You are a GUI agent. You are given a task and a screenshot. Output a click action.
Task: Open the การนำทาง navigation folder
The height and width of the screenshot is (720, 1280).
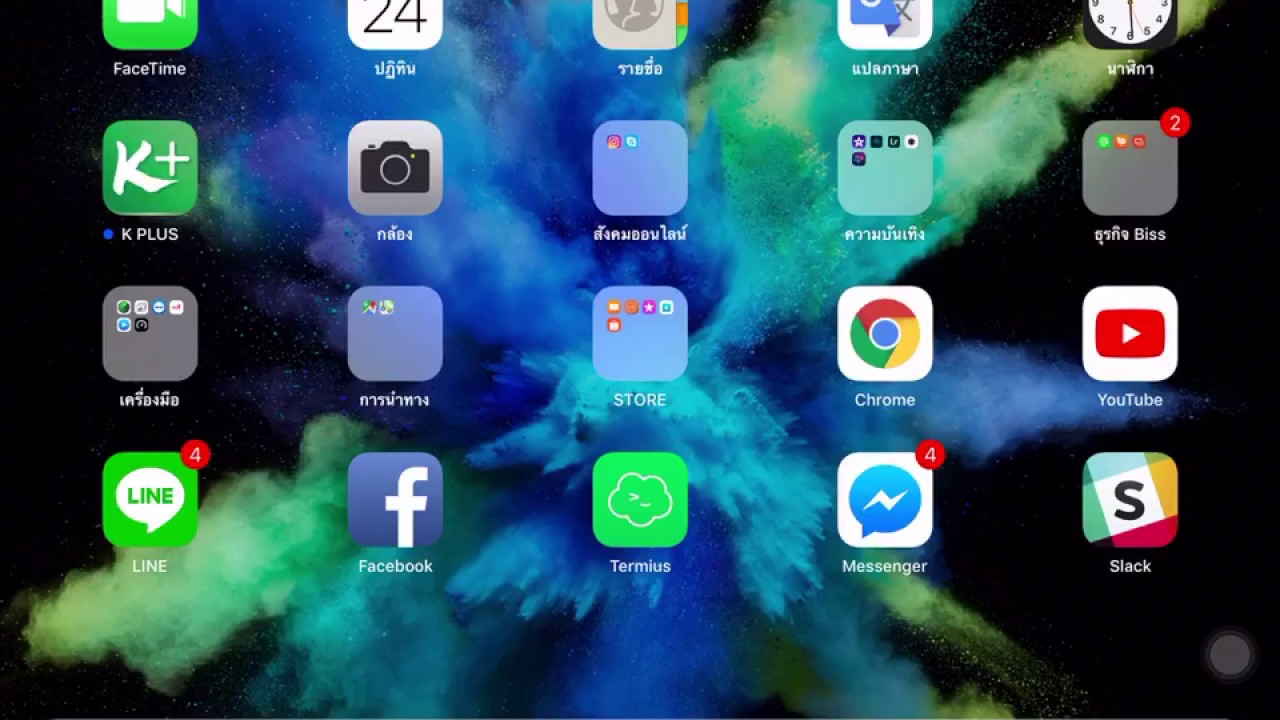[x=395, y=334]
